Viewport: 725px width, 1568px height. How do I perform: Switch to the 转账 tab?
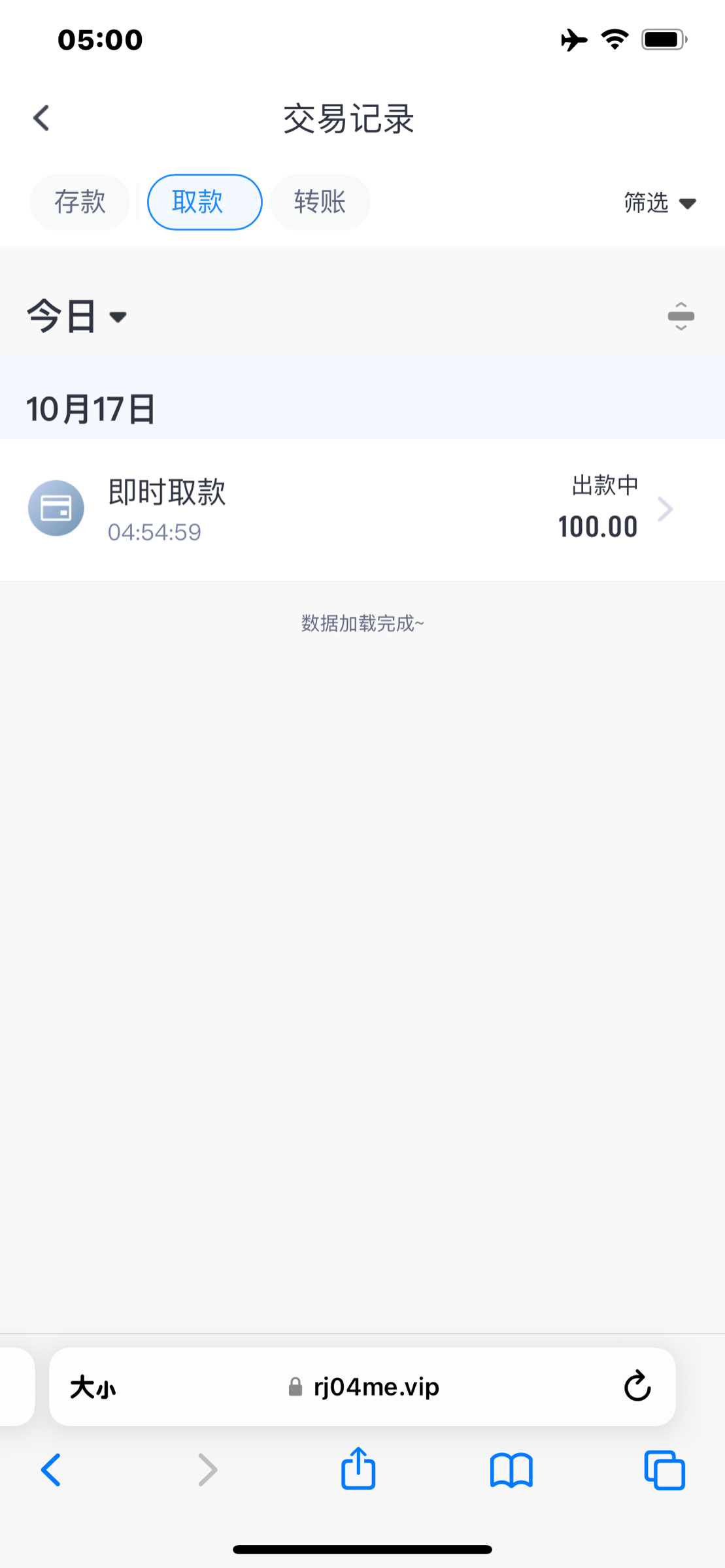click(320, 202)
